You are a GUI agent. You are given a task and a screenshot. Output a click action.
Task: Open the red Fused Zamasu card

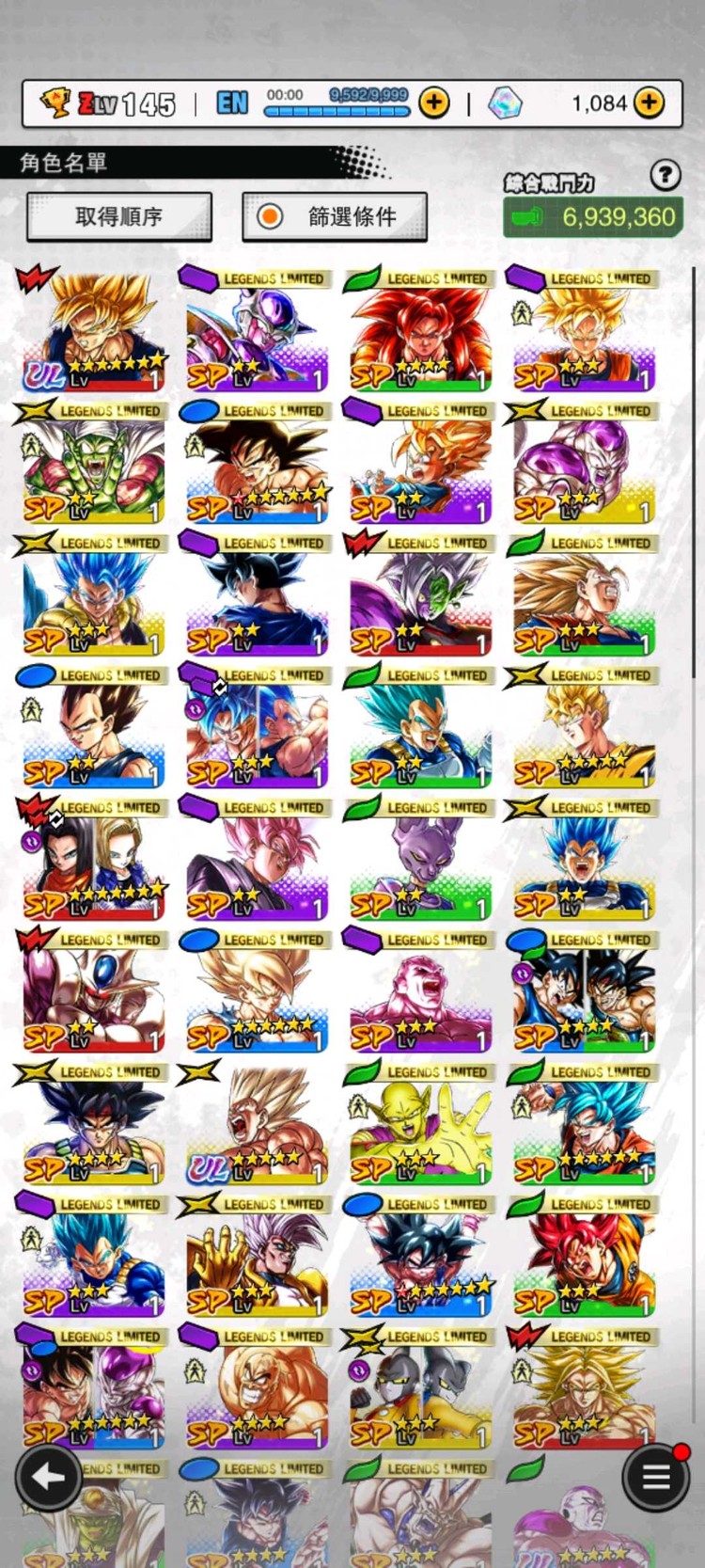pos(419,596)
